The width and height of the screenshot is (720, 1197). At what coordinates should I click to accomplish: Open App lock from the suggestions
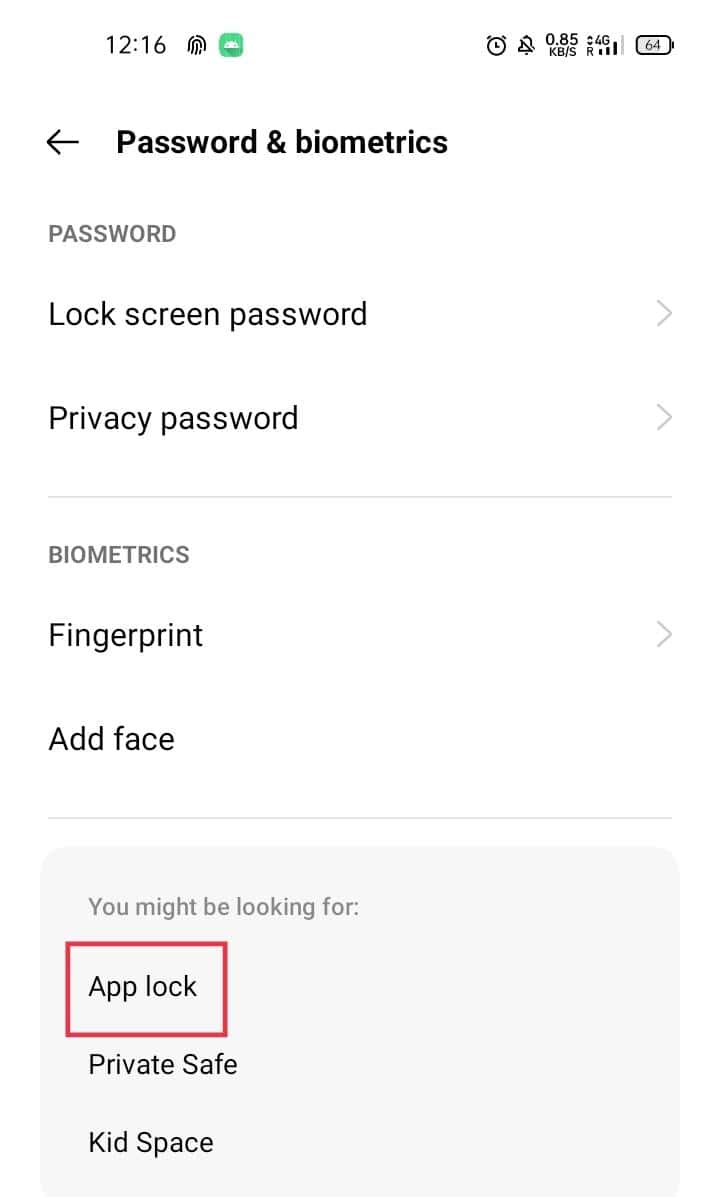142,986
